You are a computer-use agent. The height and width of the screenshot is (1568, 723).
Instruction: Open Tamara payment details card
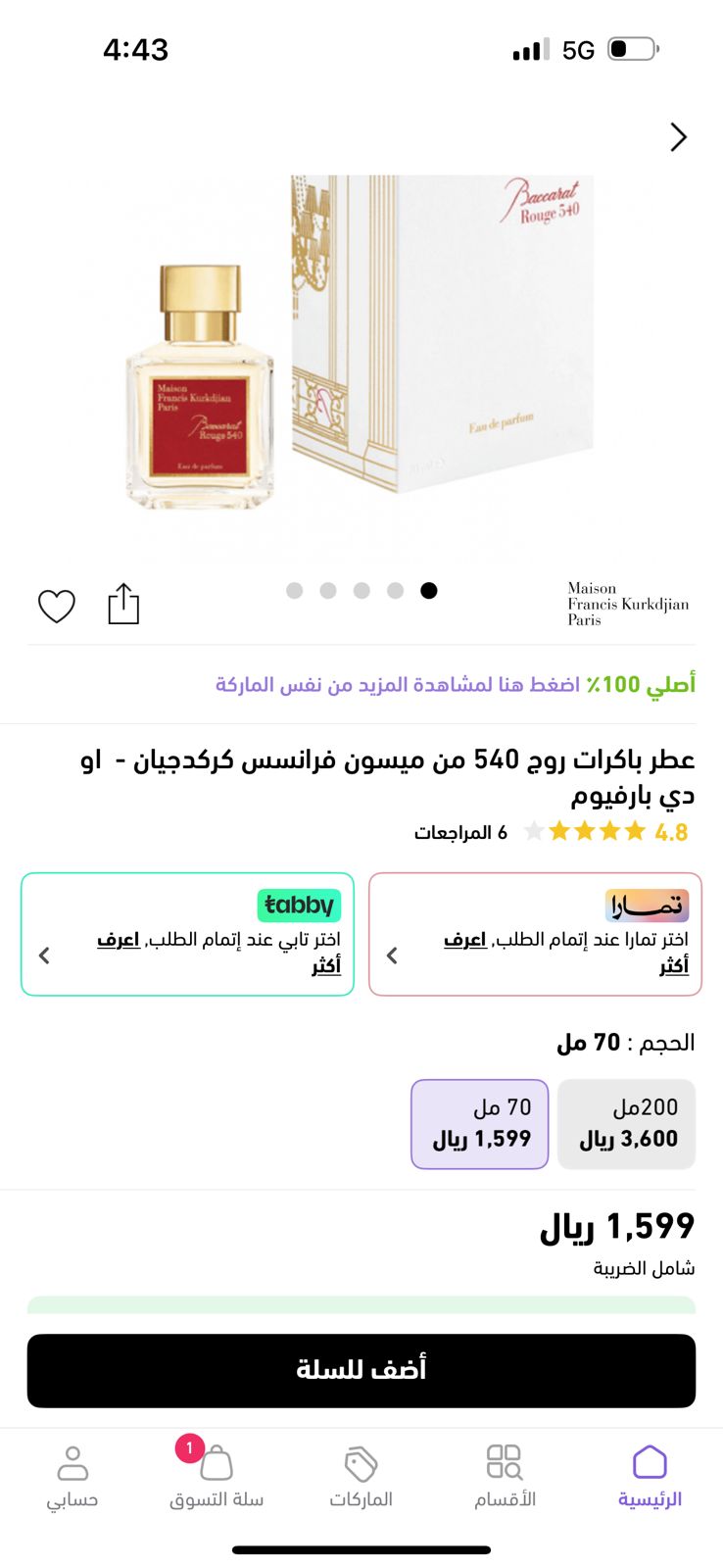535,934
